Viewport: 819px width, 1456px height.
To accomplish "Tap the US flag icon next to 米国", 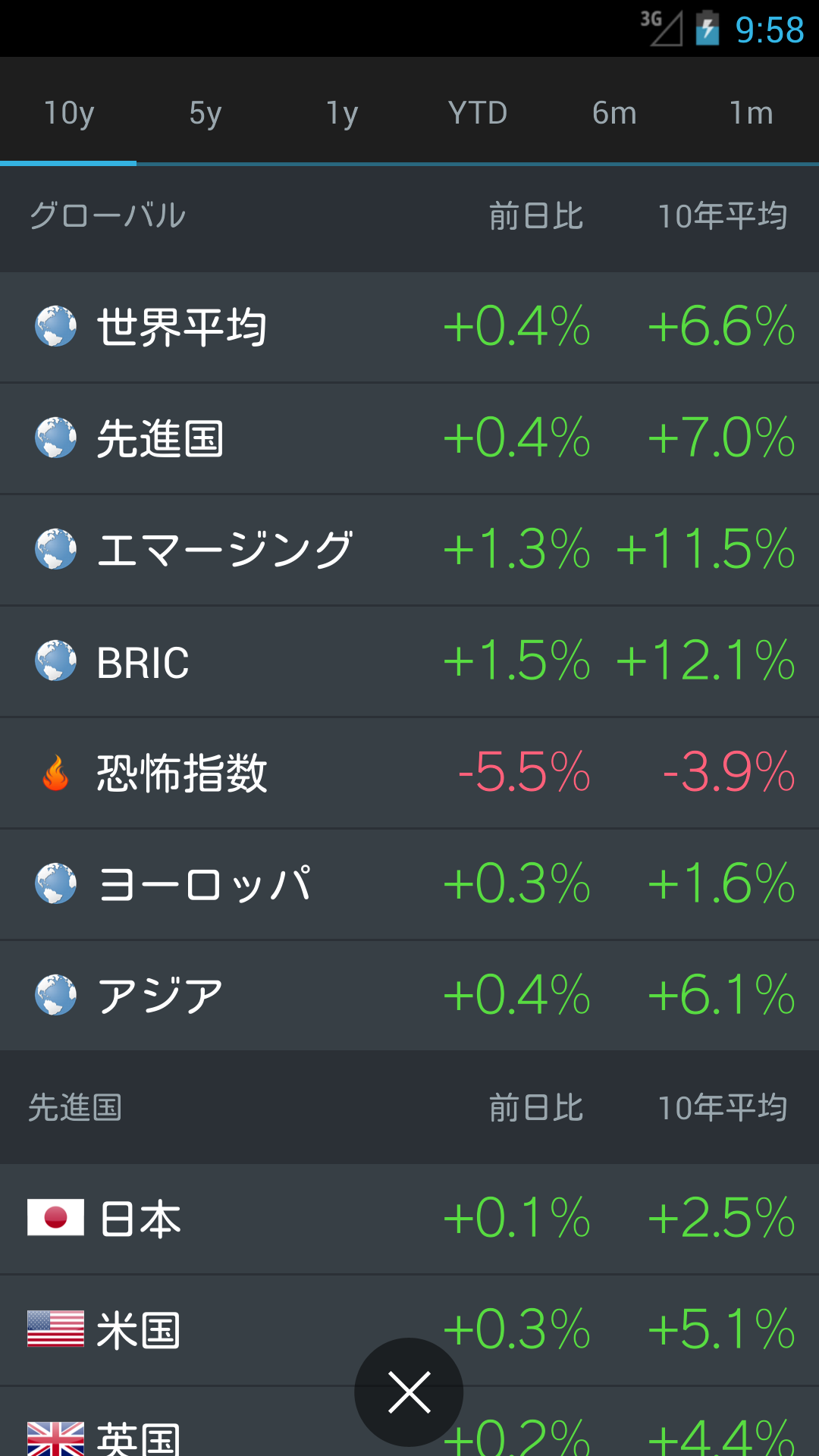I will click(x=55, y=1329).
